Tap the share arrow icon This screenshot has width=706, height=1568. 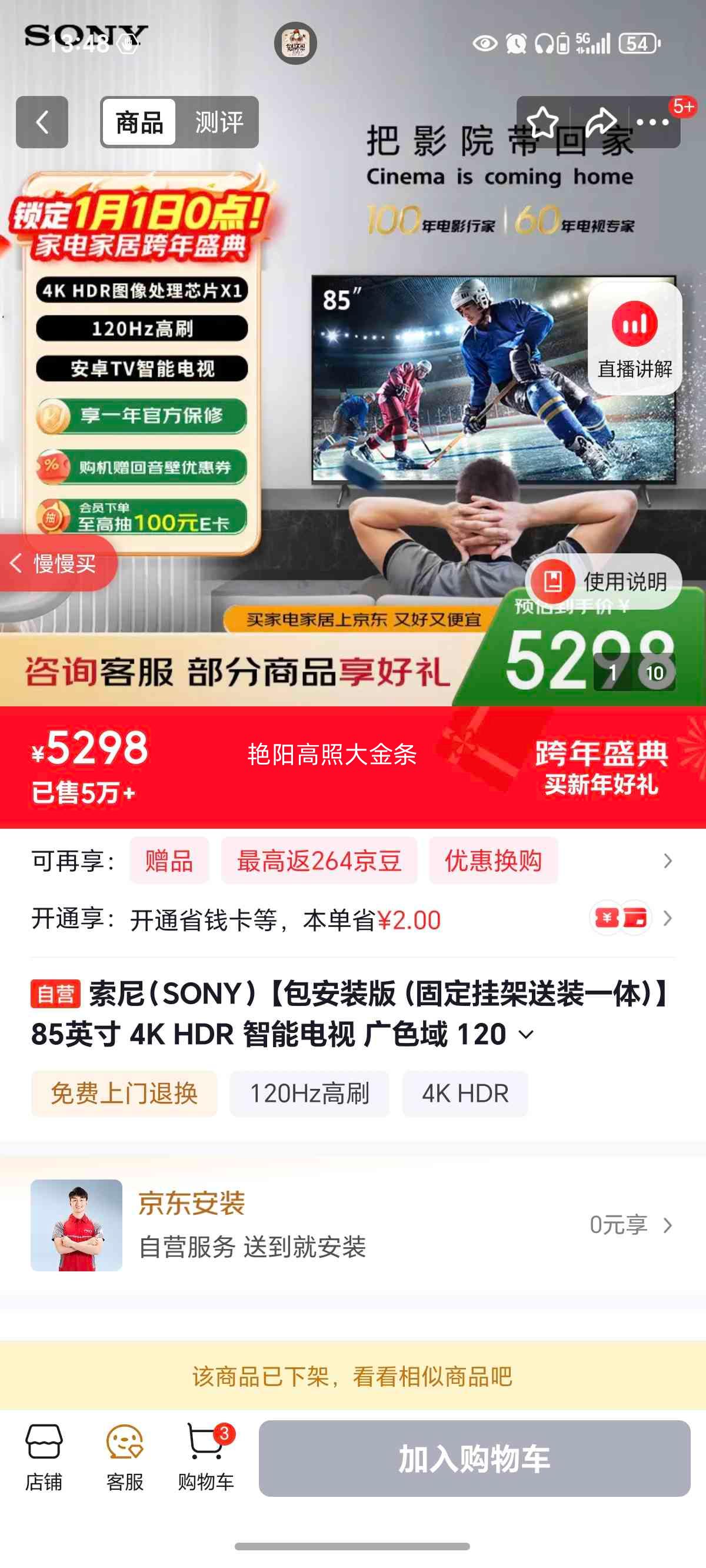point(603,122)
